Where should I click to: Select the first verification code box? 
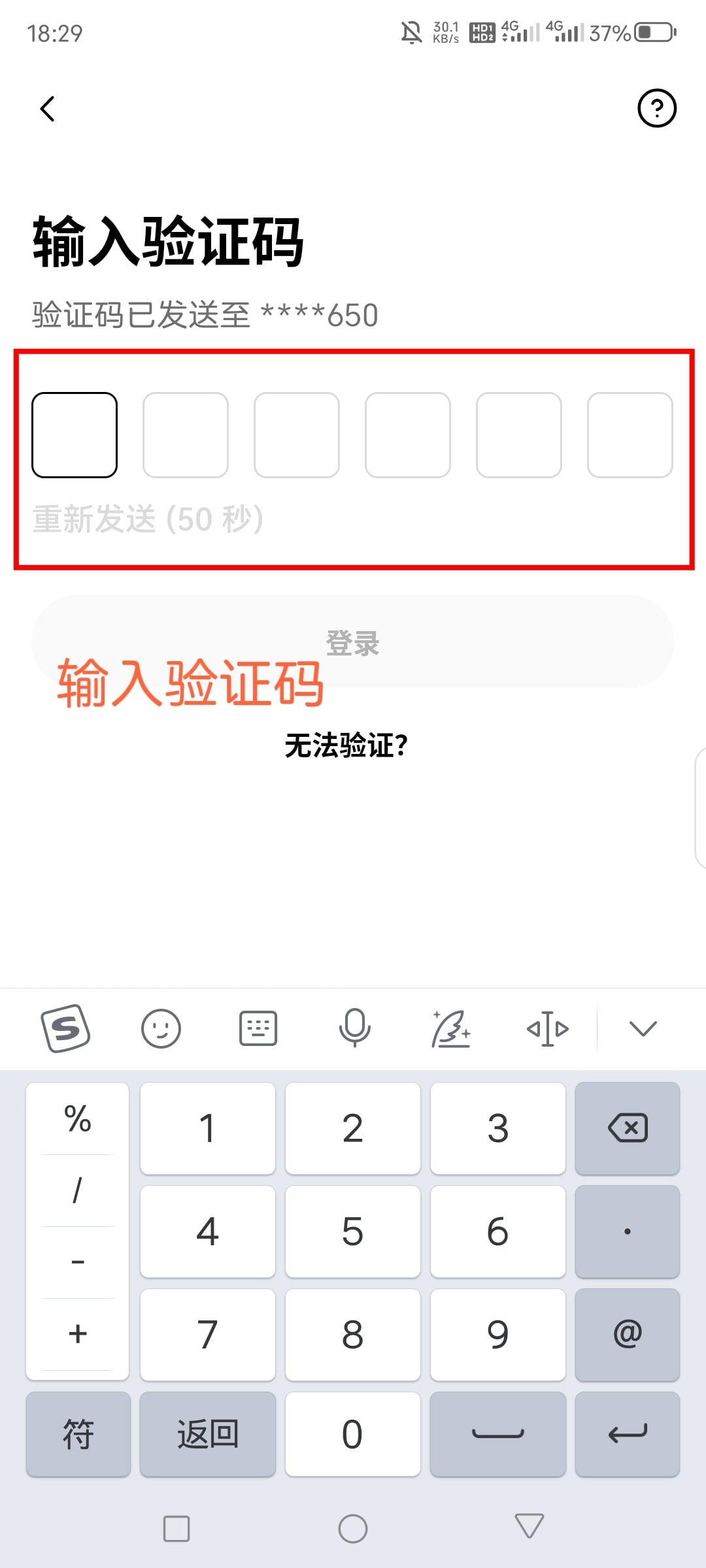click(75, 434)
